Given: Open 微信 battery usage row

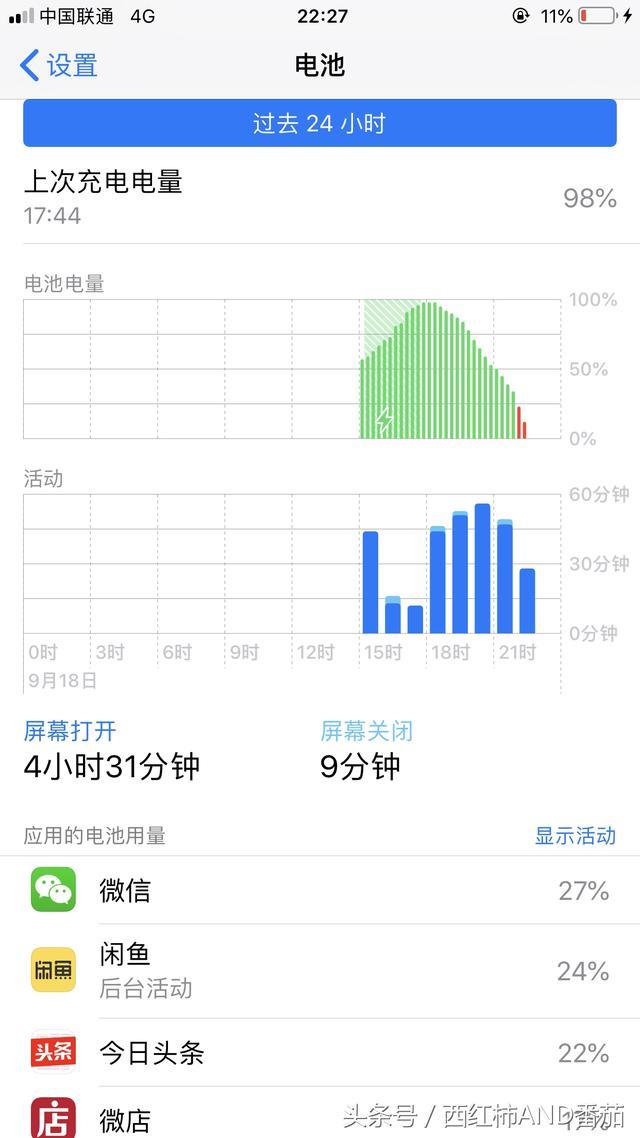Looking at the screenshot, I should tap(320, 890).
